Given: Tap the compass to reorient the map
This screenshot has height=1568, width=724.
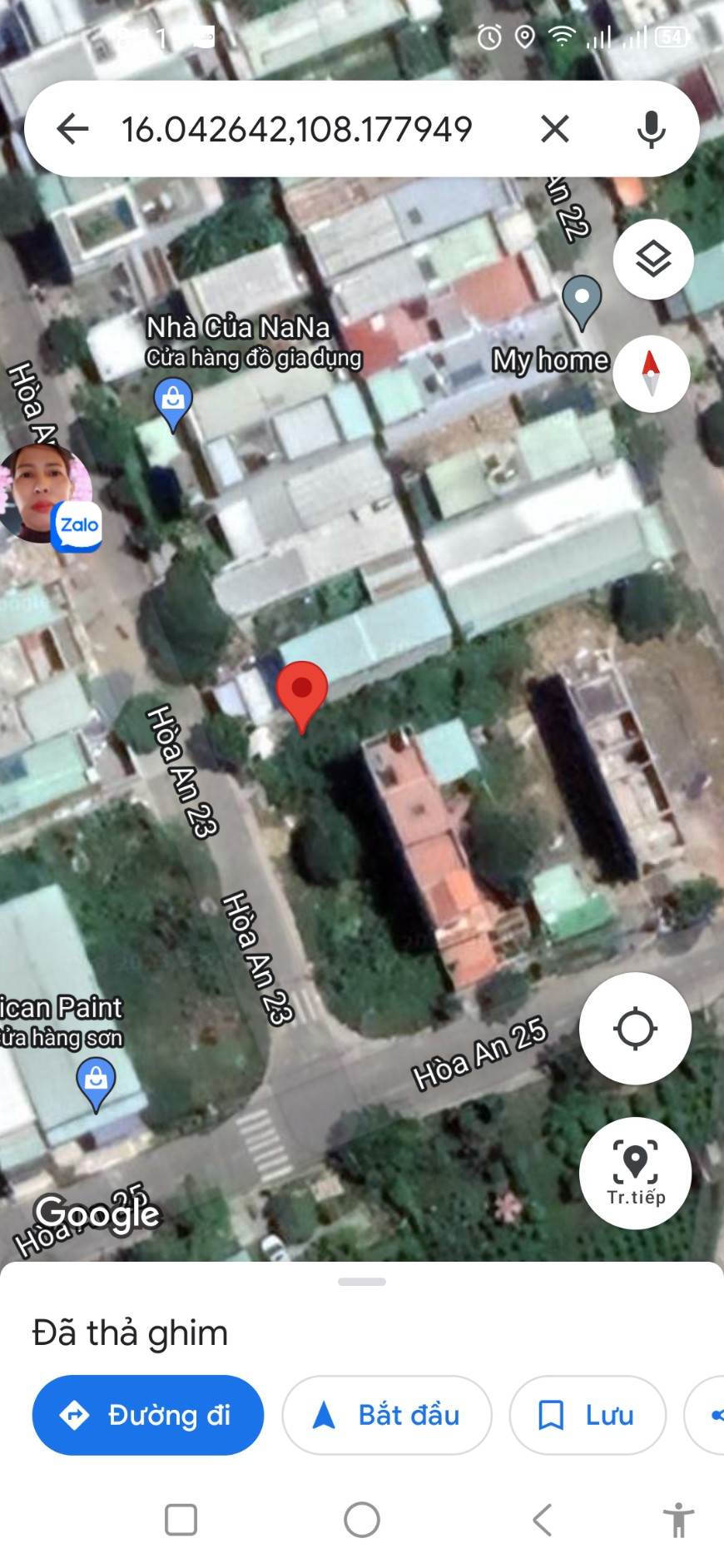Looking at the screenshot, I should (x=652, y=374).
